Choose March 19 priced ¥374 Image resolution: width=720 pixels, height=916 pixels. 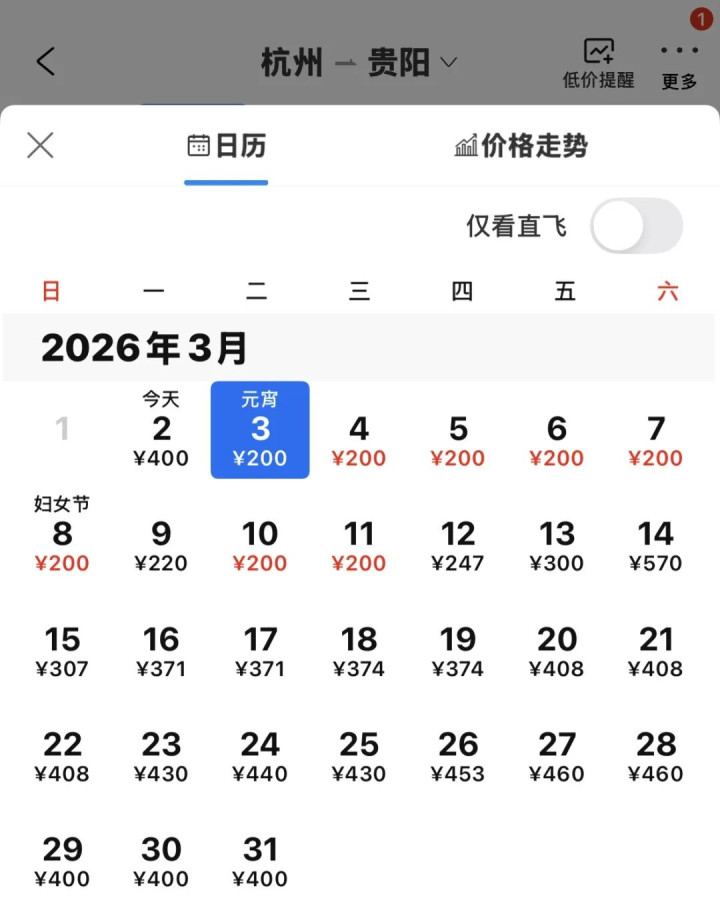tap(458, 651)
